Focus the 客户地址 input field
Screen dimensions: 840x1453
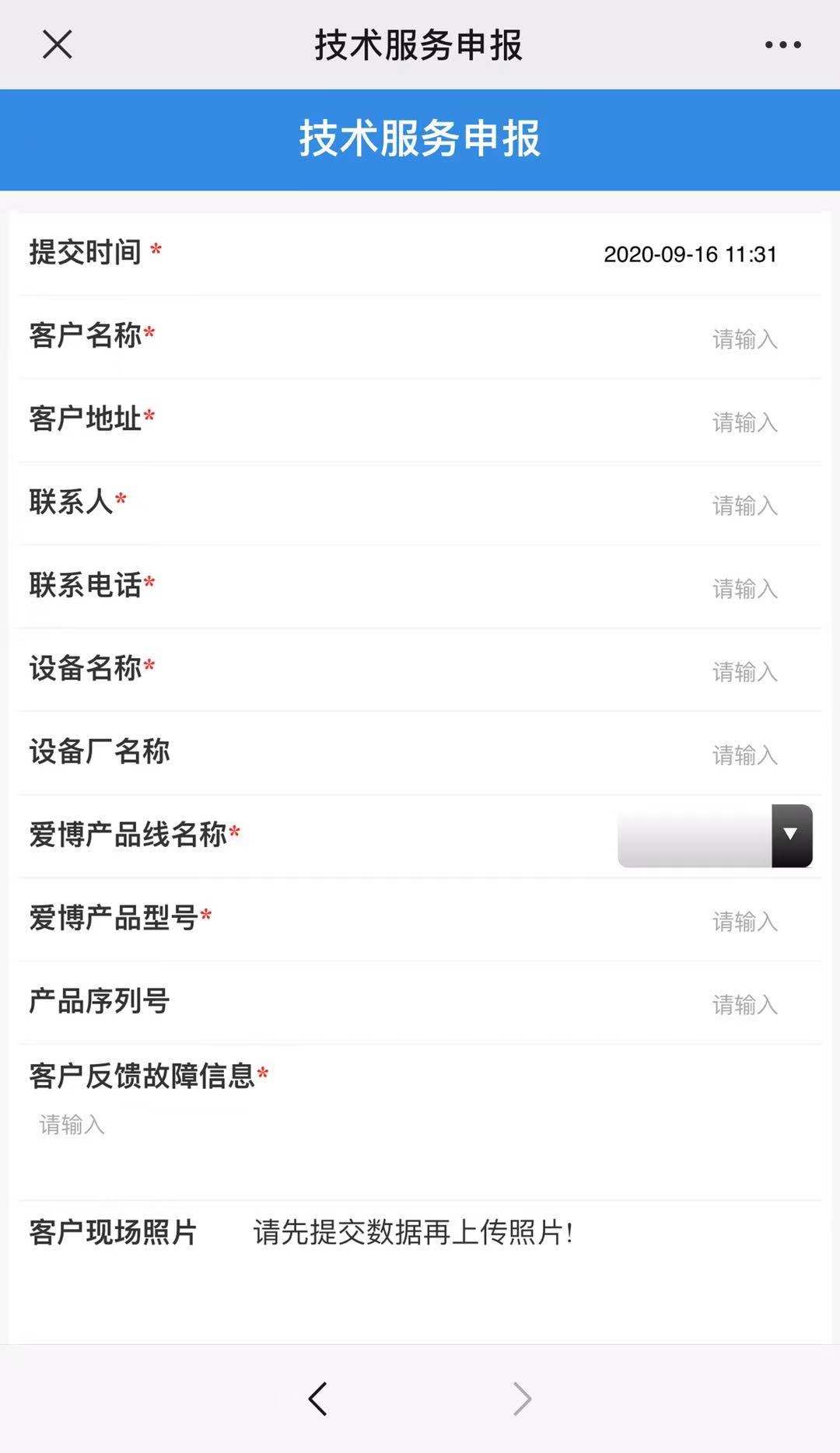tap(744, 422)
